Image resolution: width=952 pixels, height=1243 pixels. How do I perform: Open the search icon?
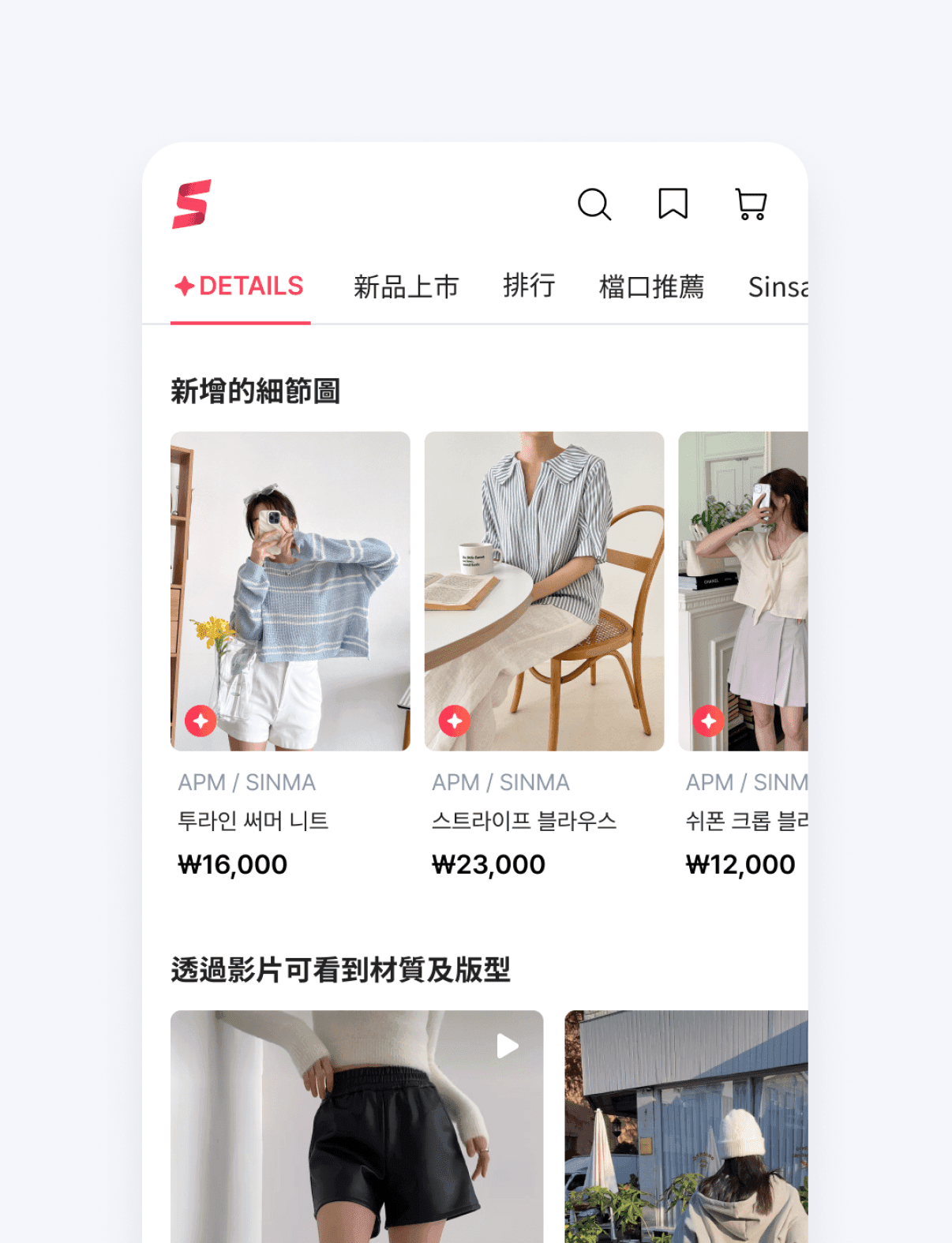point(594,204)
